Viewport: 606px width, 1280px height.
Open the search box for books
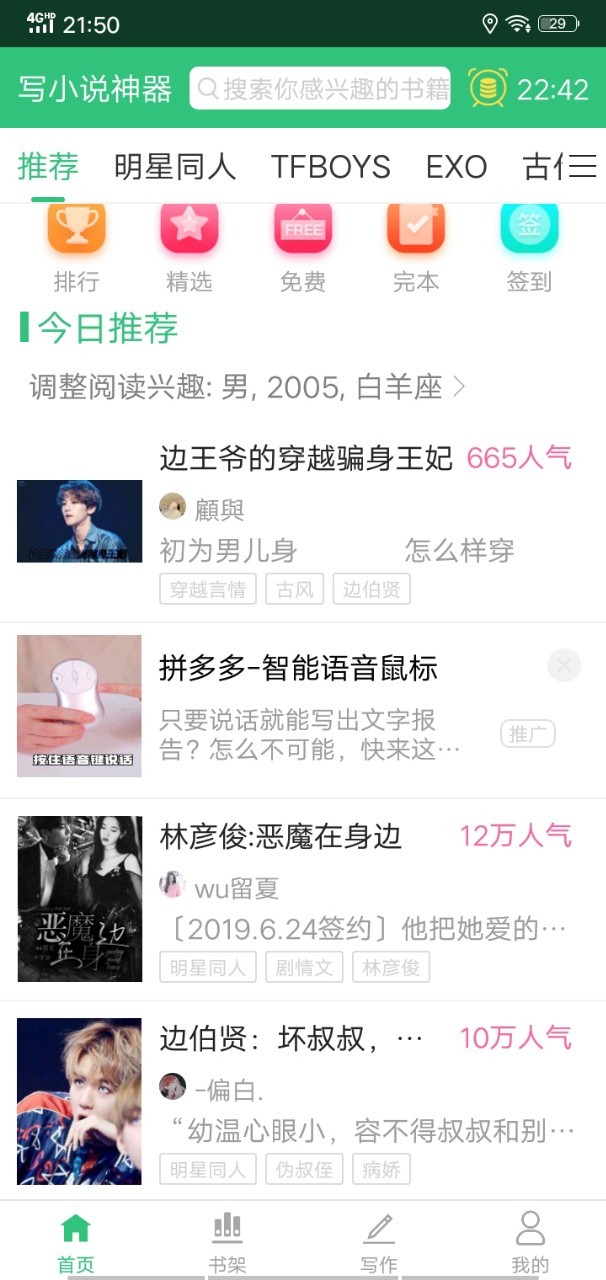[x=320, y=88]
